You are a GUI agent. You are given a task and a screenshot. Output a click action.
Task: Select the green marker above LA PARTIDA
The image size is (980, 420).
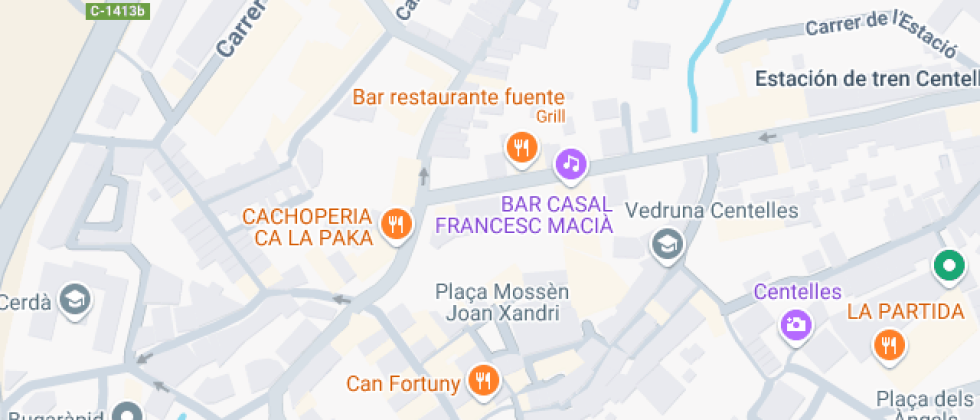949,268
